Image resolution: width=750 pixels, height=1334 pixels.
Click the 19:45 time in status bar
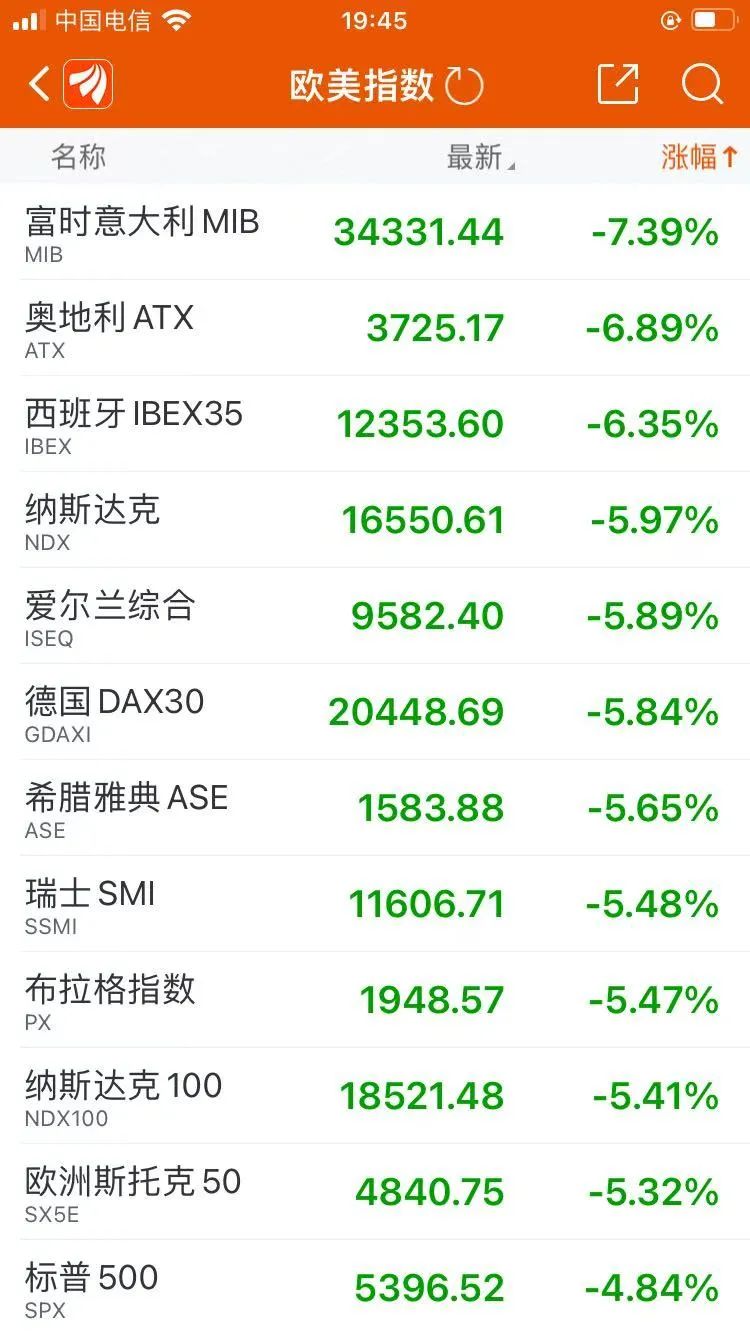(x=374, y=19)
